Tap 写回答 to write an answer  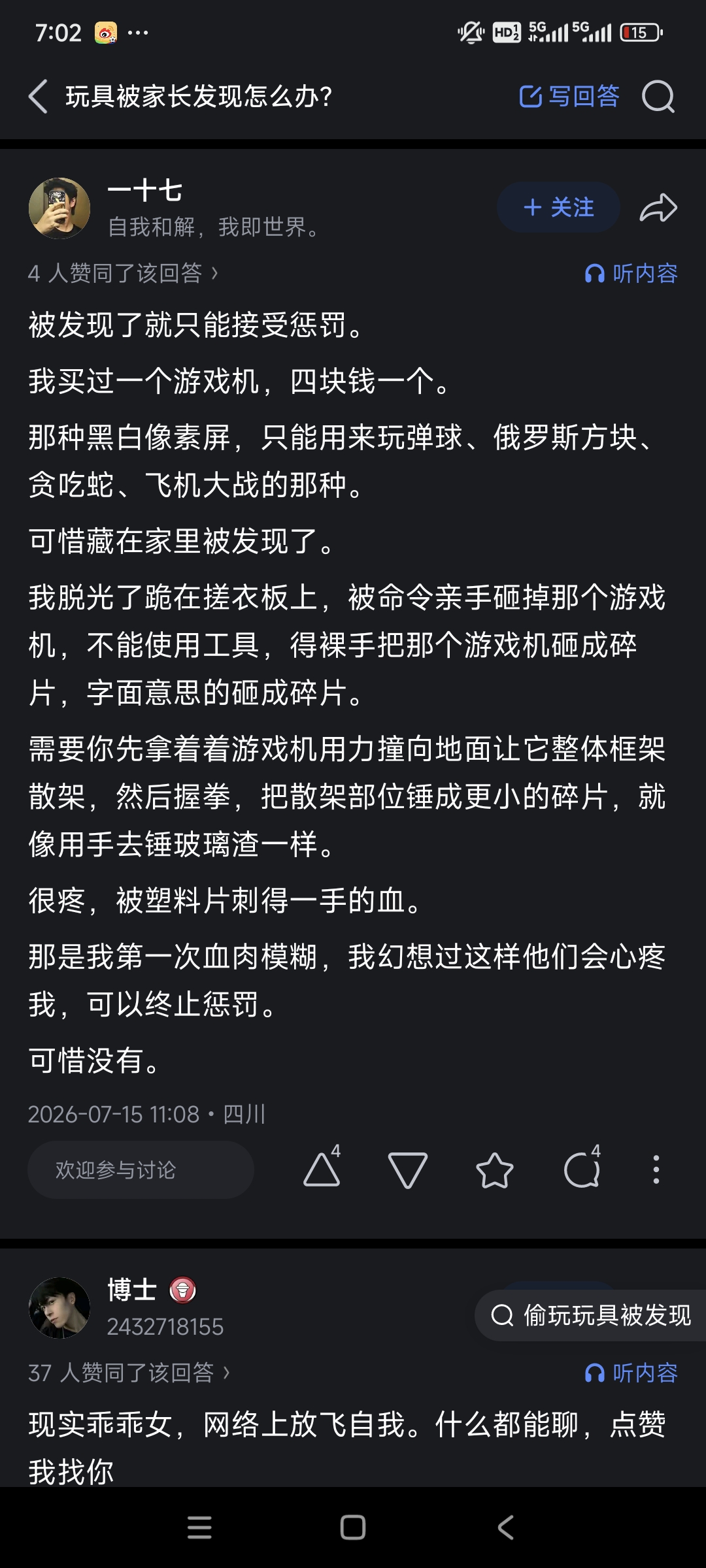[x=569, y=97]
